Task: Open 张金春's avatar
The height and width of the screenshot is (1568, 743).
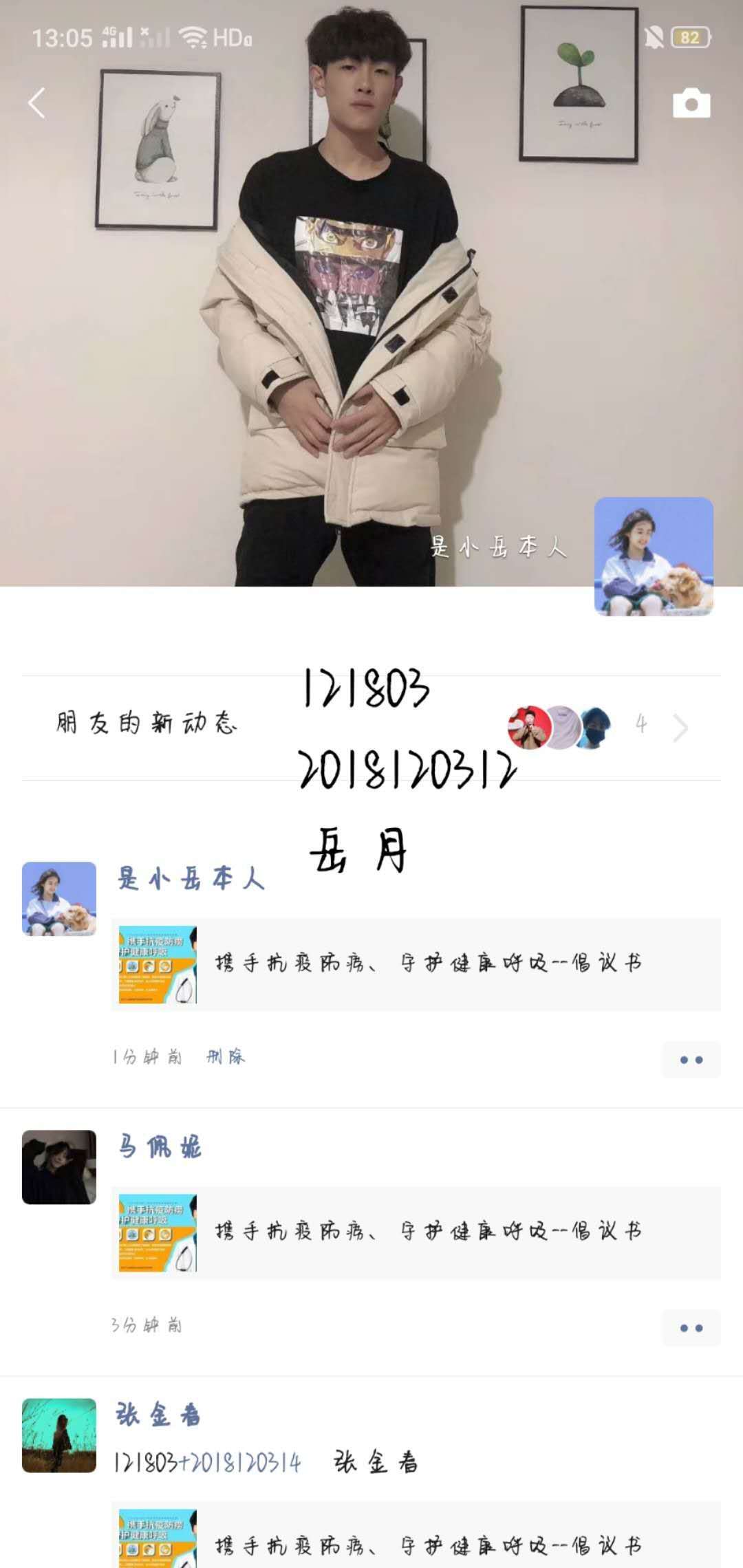Action: pyautogui.click(x=59, y=1435)
